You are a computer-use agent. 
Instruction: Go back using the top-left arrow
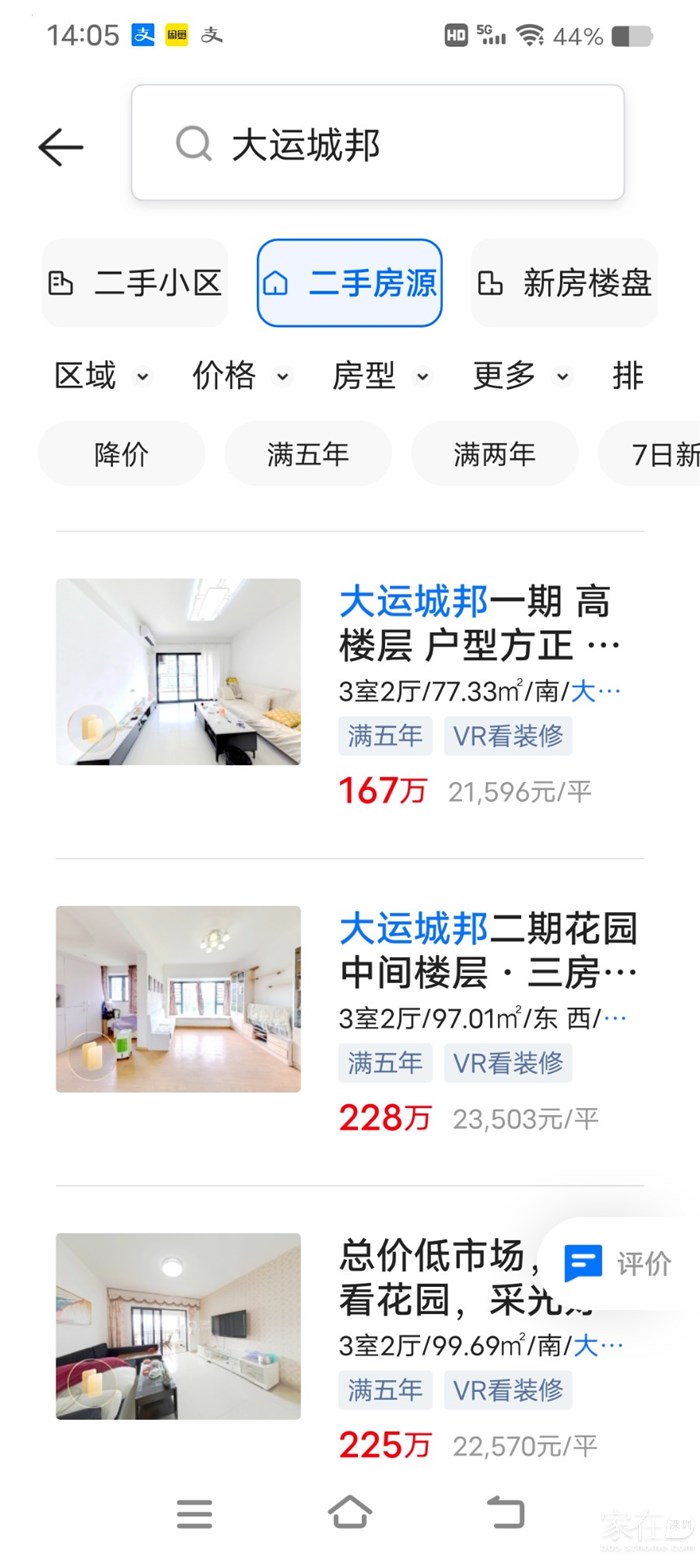click(x=60, y=147)
